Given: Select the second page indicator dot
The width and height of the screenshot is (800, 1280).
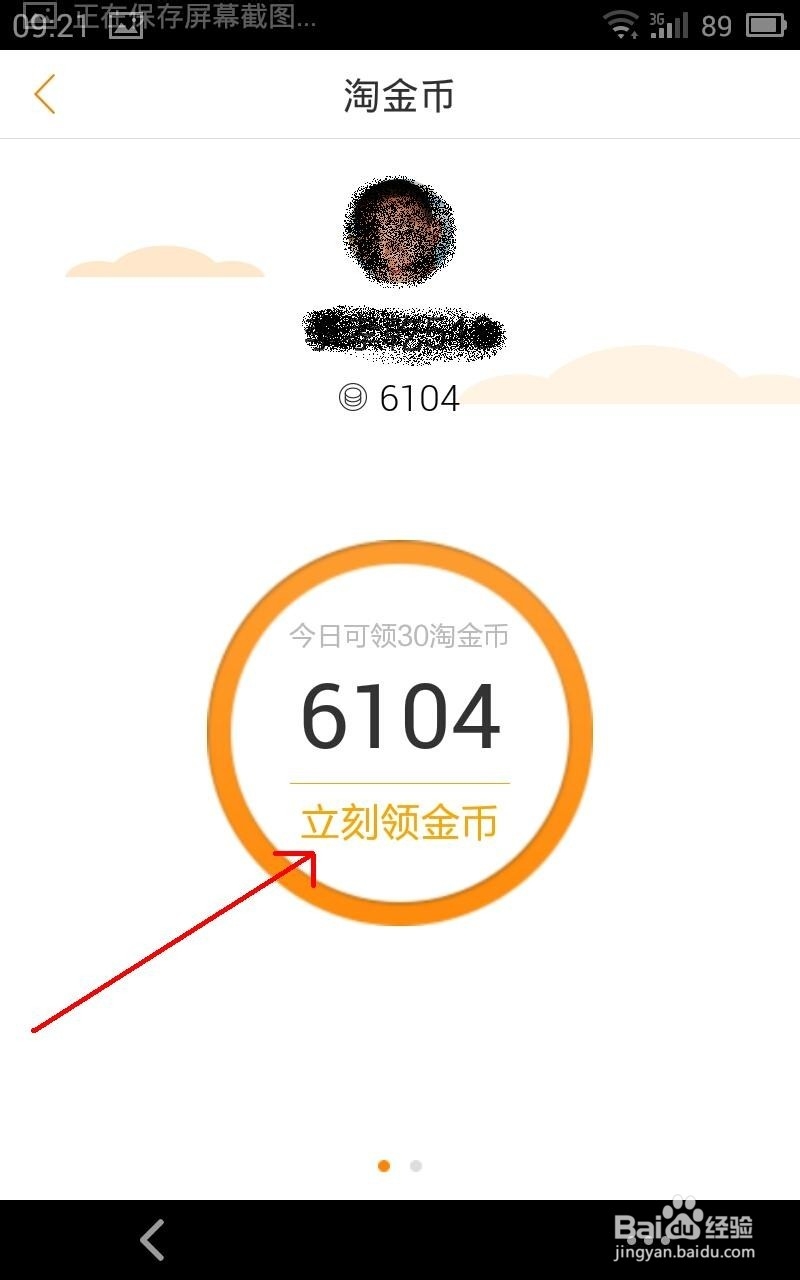Looking at the screenshot, I should coord(416,1166).
